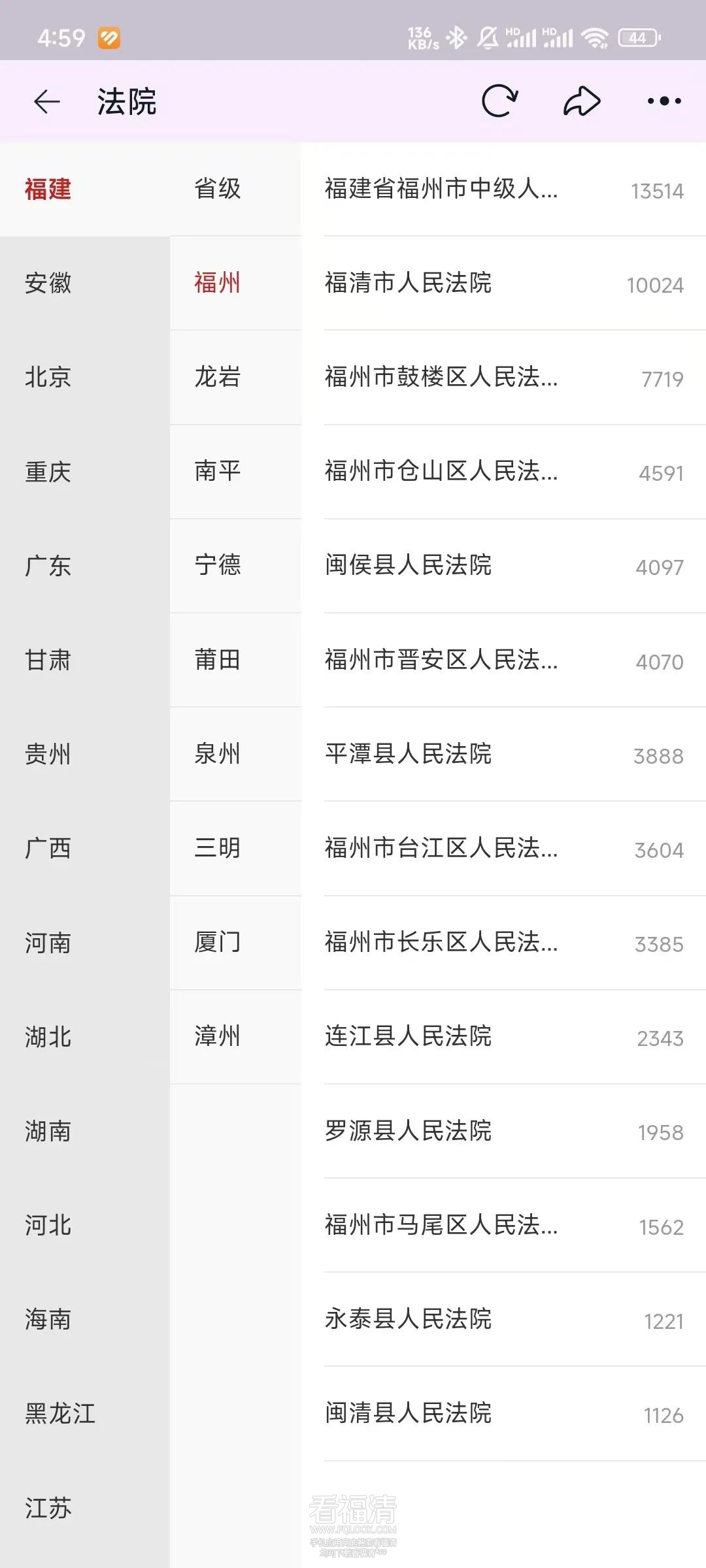Image resolution: width=706 pixels, height=1568 pixels.
Task: Open 福清市人民法院 court entry
Action: coord(503,284)
